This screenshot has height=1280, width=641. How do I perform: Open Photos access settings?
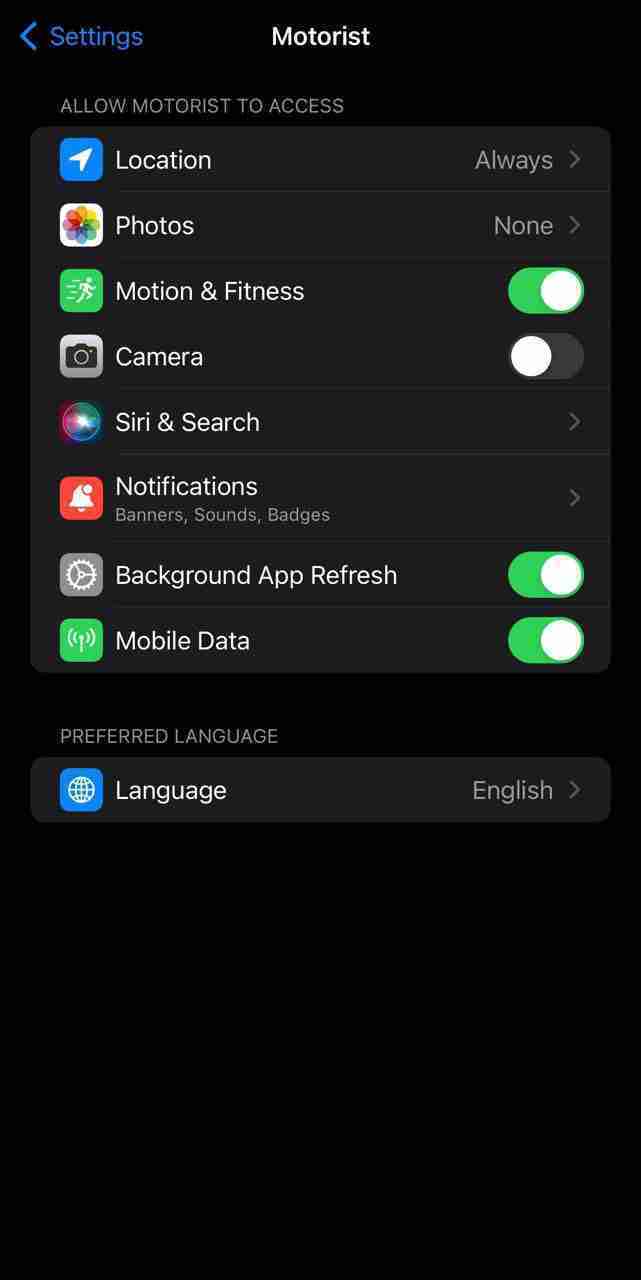320,226
